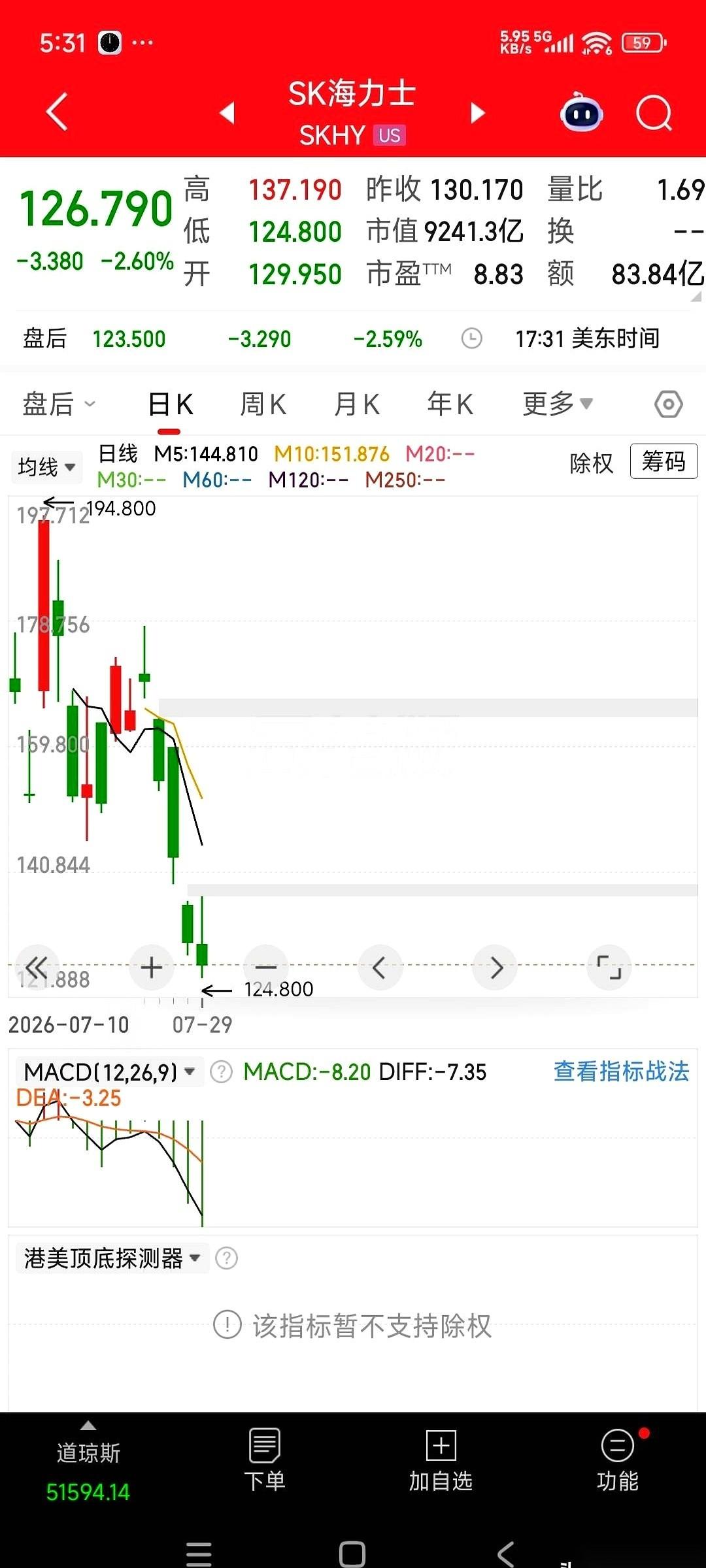Switch to the 年K tab
Screen dimensions: 706x1568
coord(450,404)
